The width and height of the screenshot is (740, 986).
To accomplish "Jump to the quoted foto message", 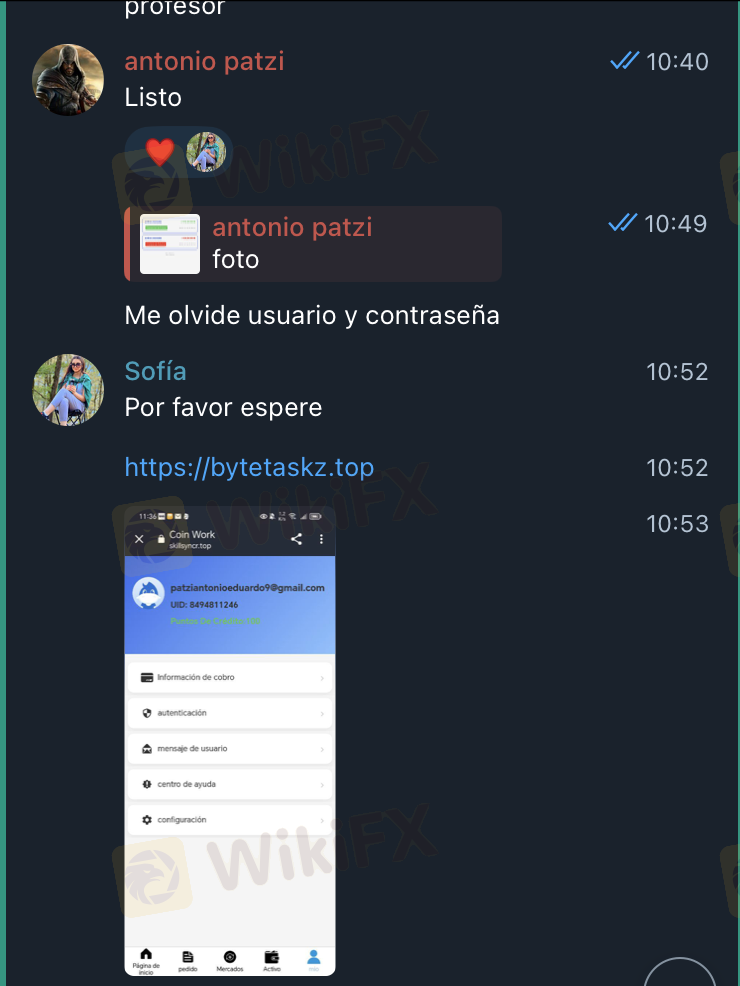I will click(x=312, y=244).
